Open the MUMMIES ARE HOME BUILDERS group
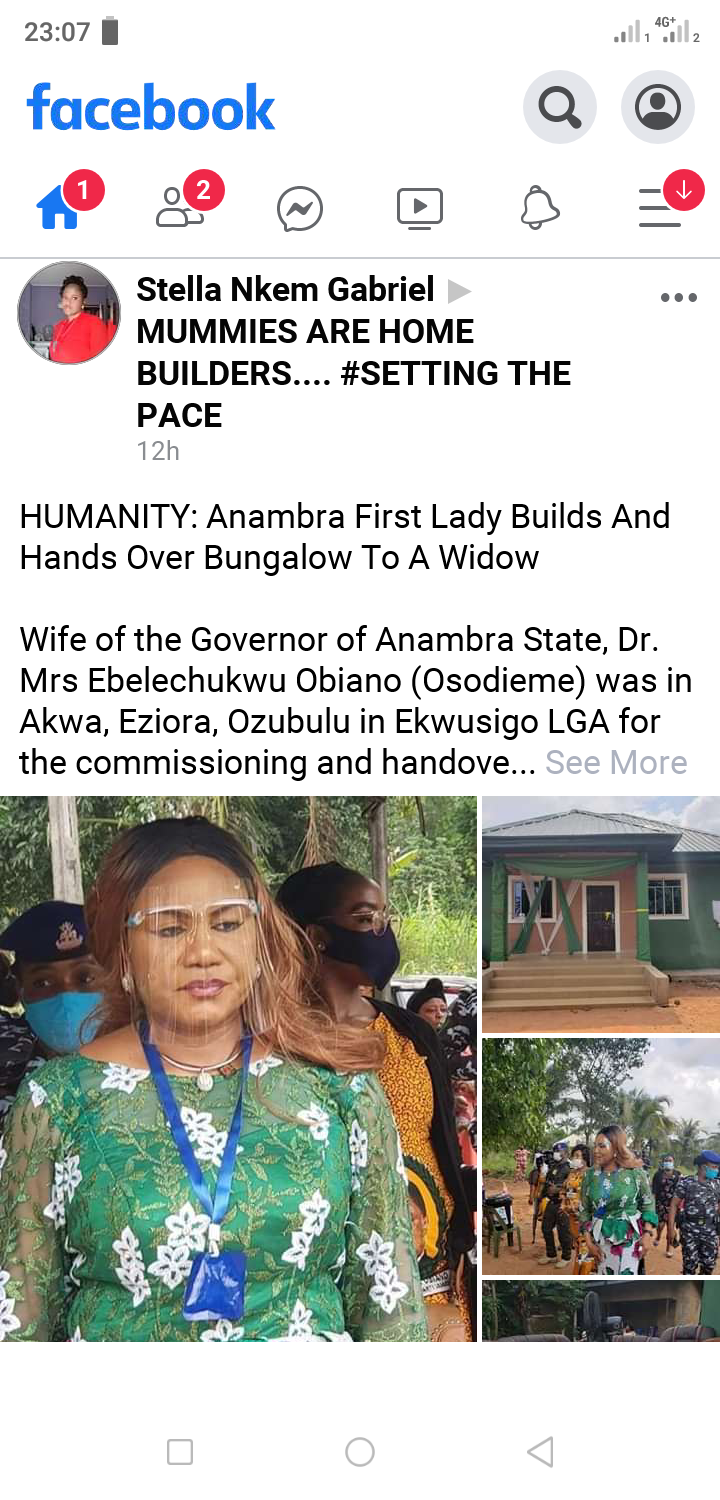 pyautogui.click(x=353, y=373)
